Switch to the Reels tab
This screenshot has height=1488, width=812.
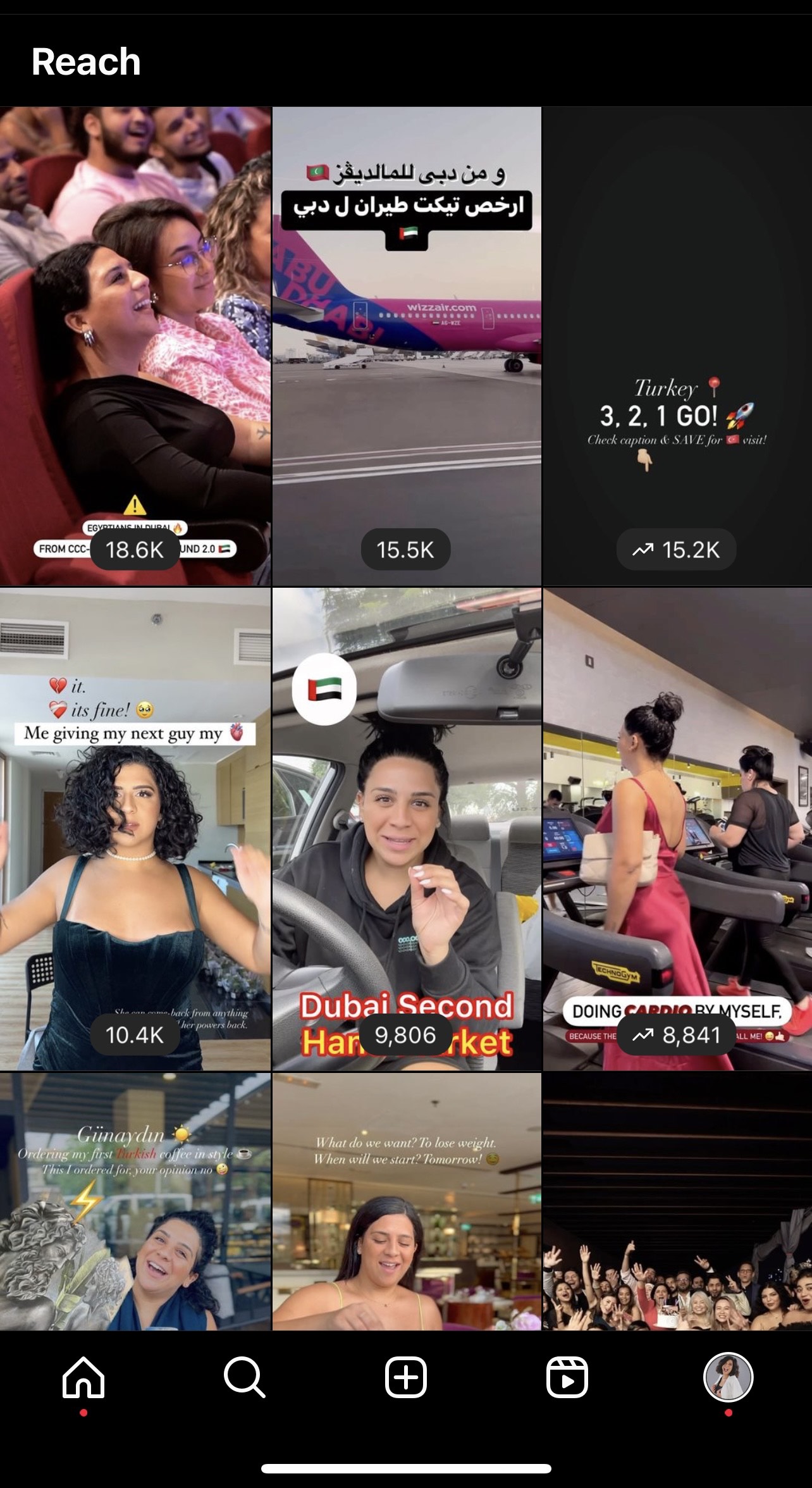(x=567, y=1377)
